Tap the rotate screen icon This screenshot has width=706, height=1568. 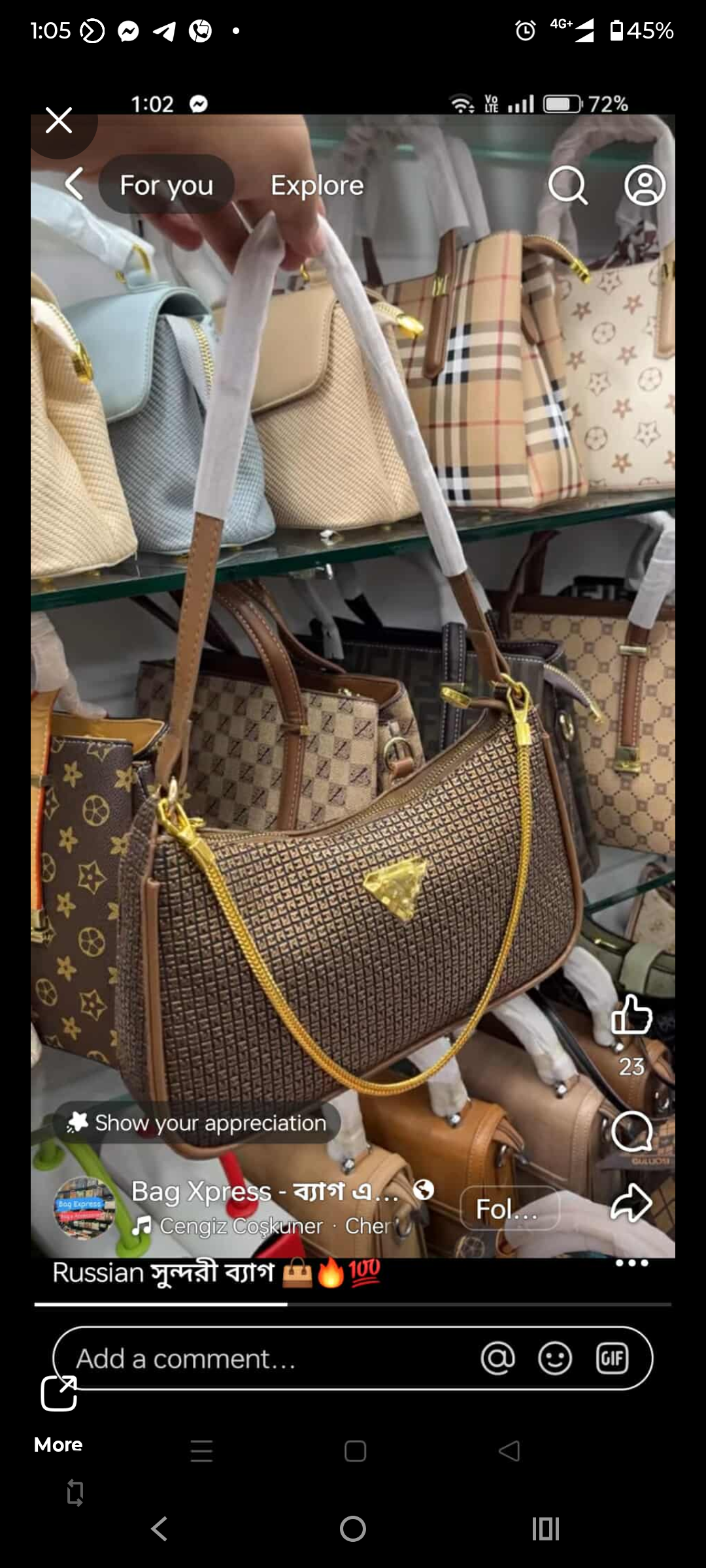tap(75, 1493)
